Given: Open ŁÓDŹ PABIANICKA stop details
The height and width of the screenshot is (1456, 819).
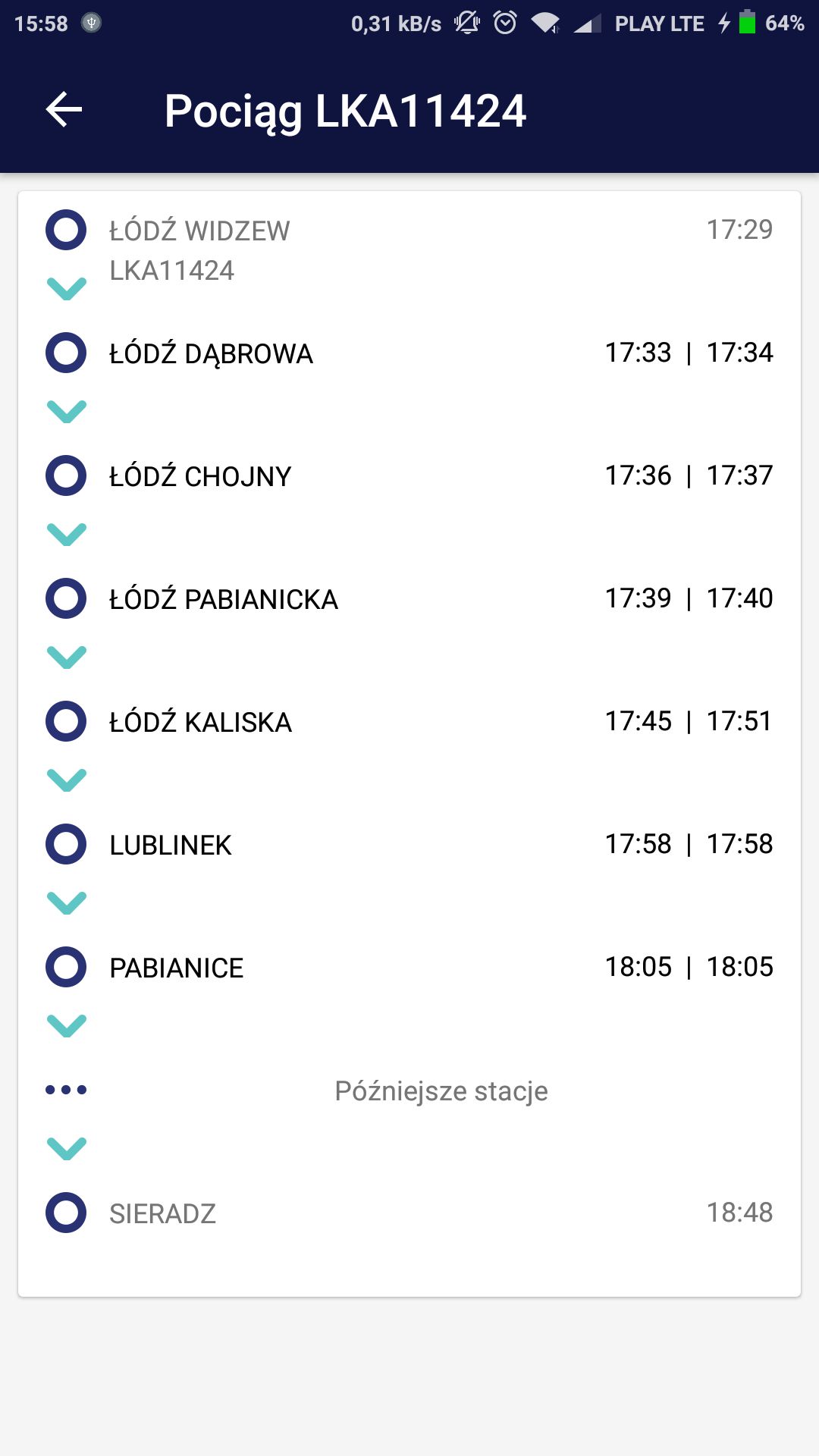Looking at the screenshot, I should point(409,599).
